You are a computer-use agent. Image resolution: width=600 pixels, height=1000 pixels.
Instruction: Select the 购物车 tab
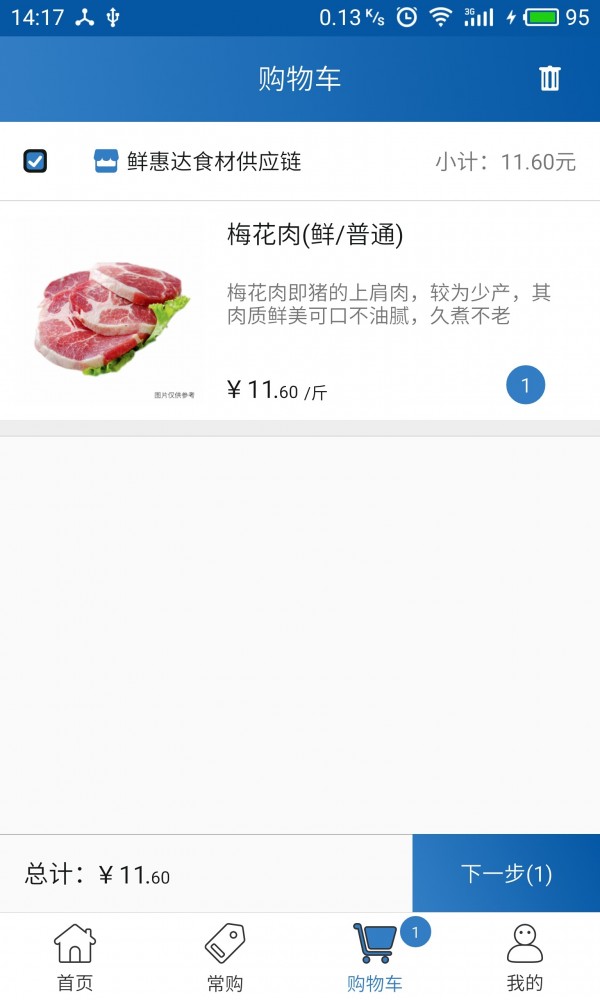pos(375,957)
